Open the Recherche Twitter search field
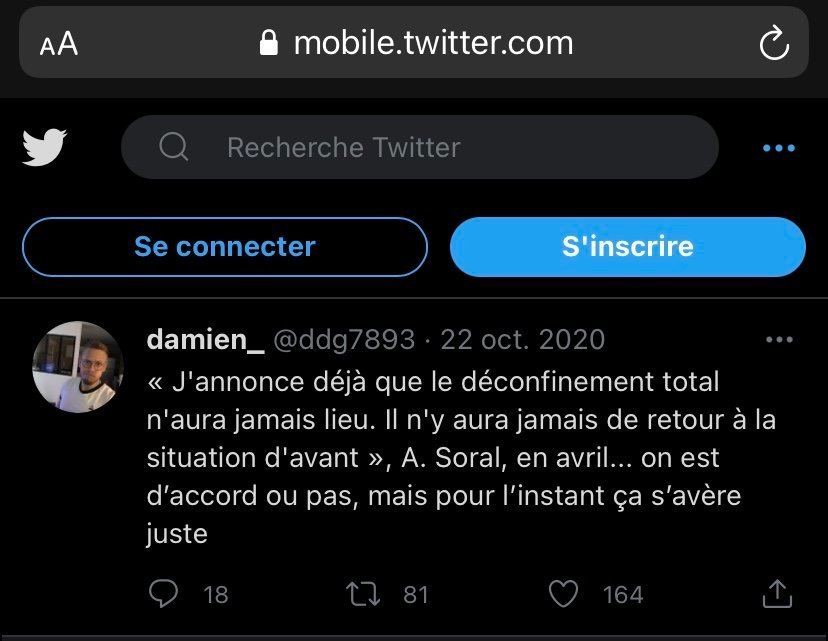828x641 pixels. pyautogui.click(x=420, y=148)
